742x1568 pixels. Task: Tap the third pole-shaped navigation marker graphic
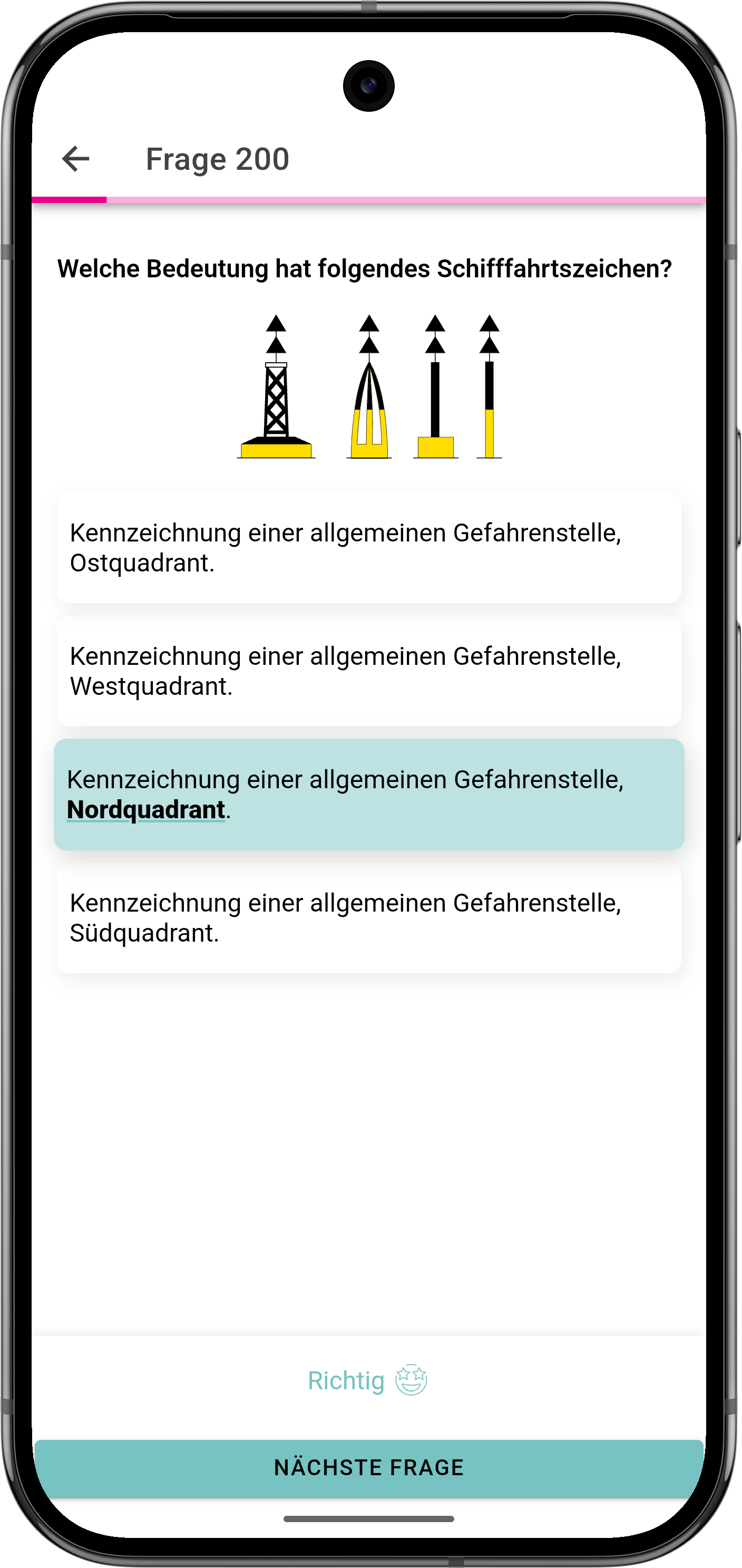point(435,402)
